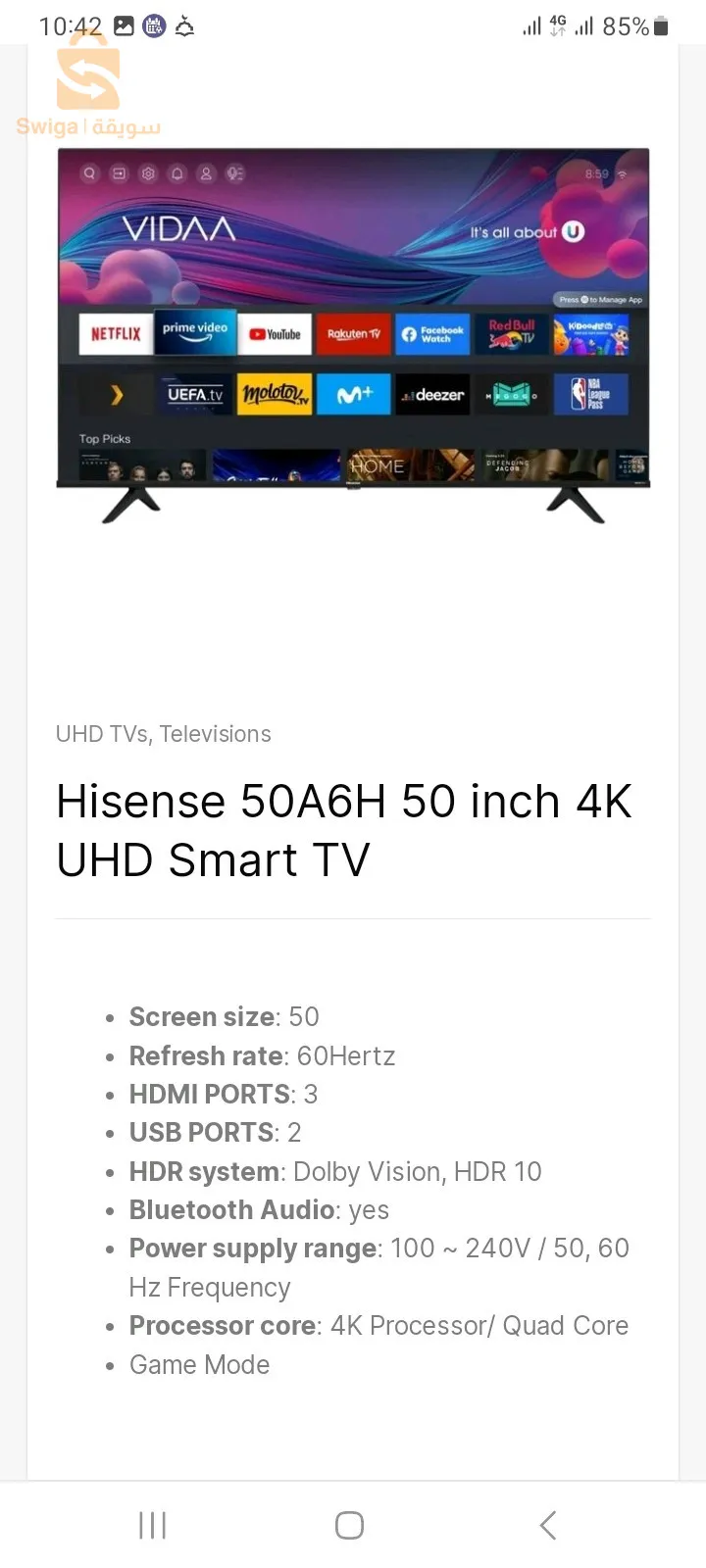Open the notifications bell icon
The height and width of the screenshot is (1568, 706).
(176, 172)
